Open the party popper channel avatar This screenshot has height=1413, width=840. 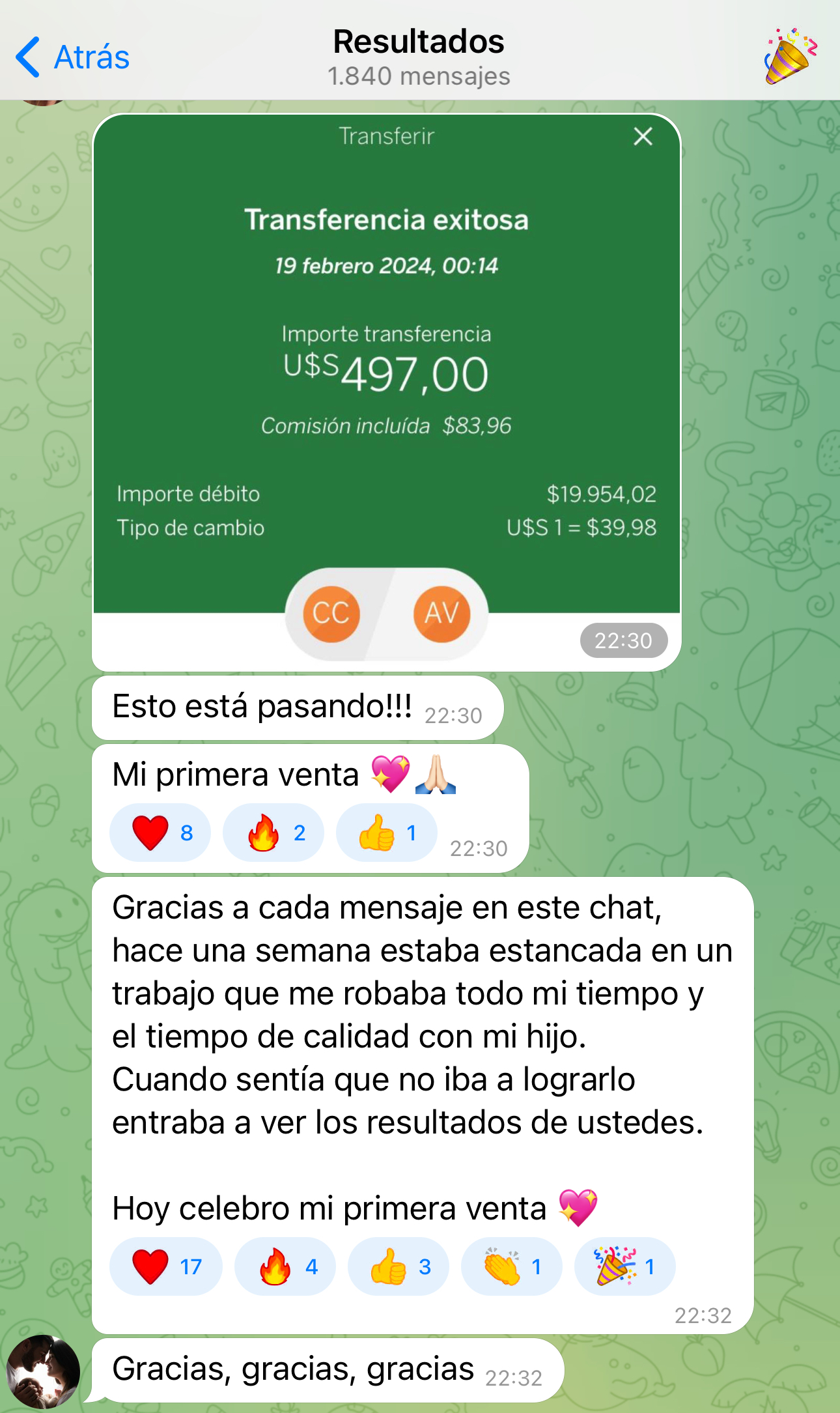[x=790, y=56]
